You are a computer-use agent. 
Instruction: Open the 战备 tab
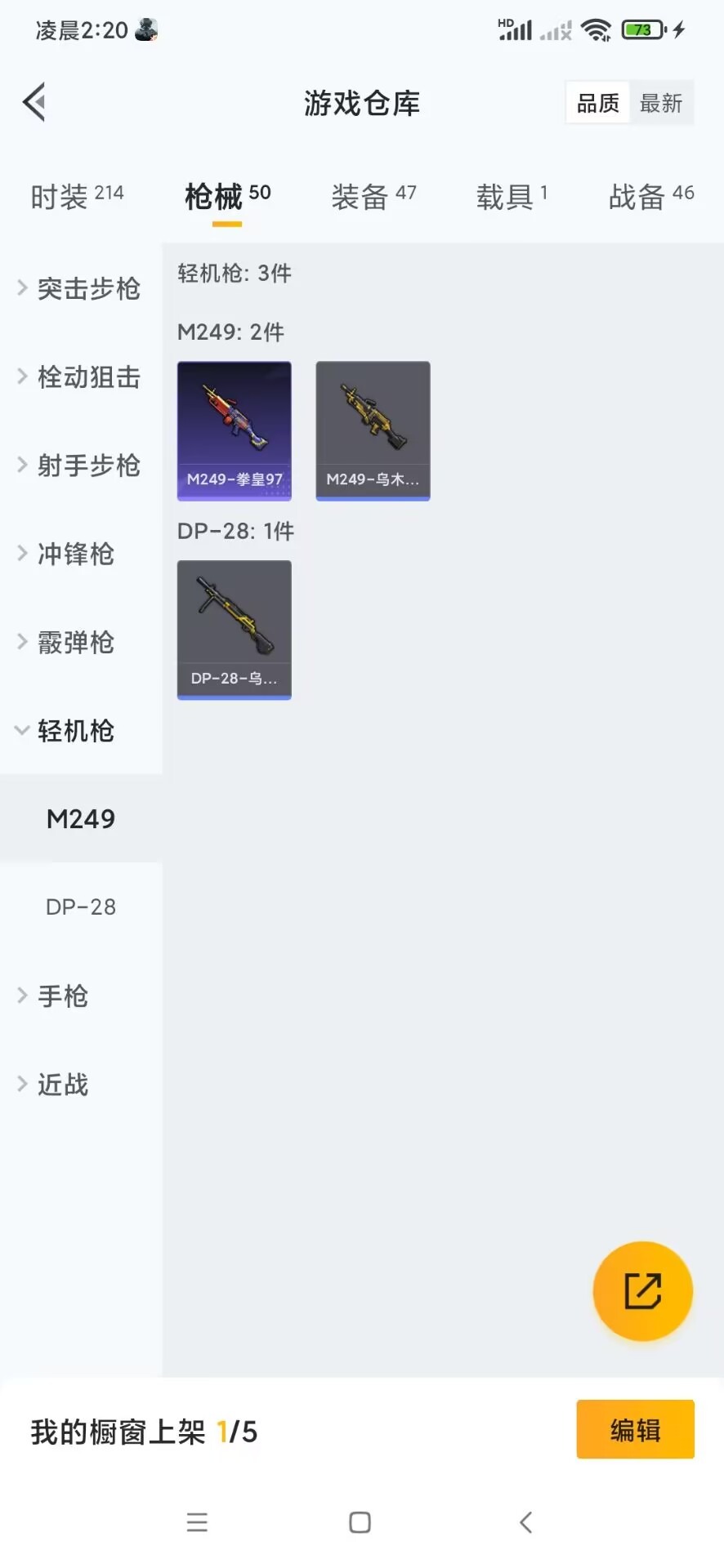650,196
